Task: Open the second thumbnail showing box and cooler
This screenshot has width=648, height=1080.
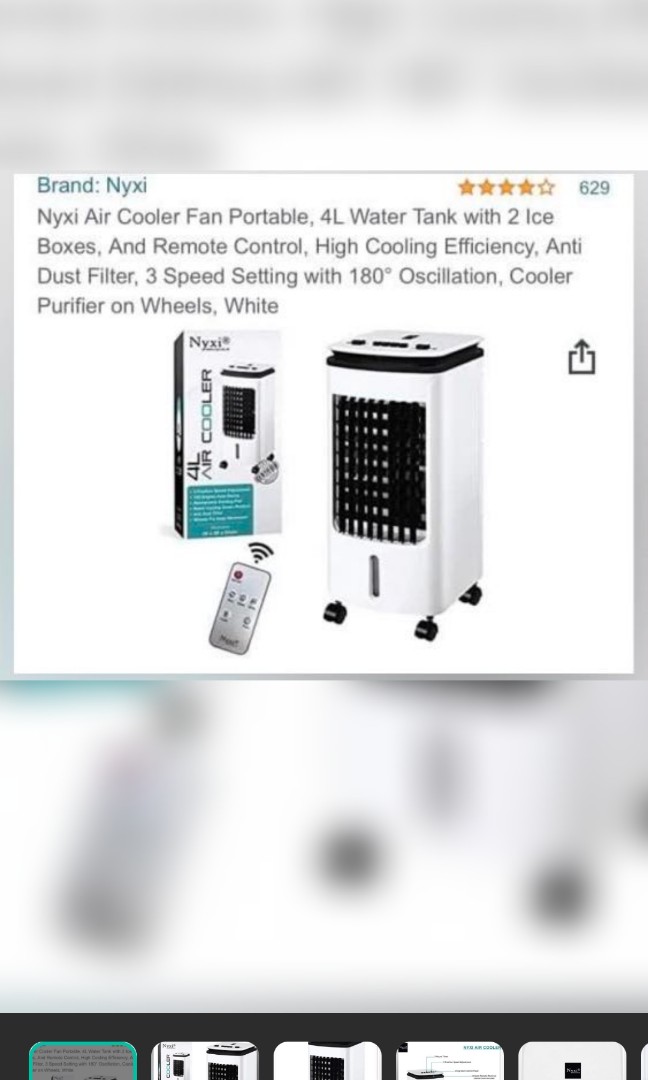Action: click(205, 1060)
